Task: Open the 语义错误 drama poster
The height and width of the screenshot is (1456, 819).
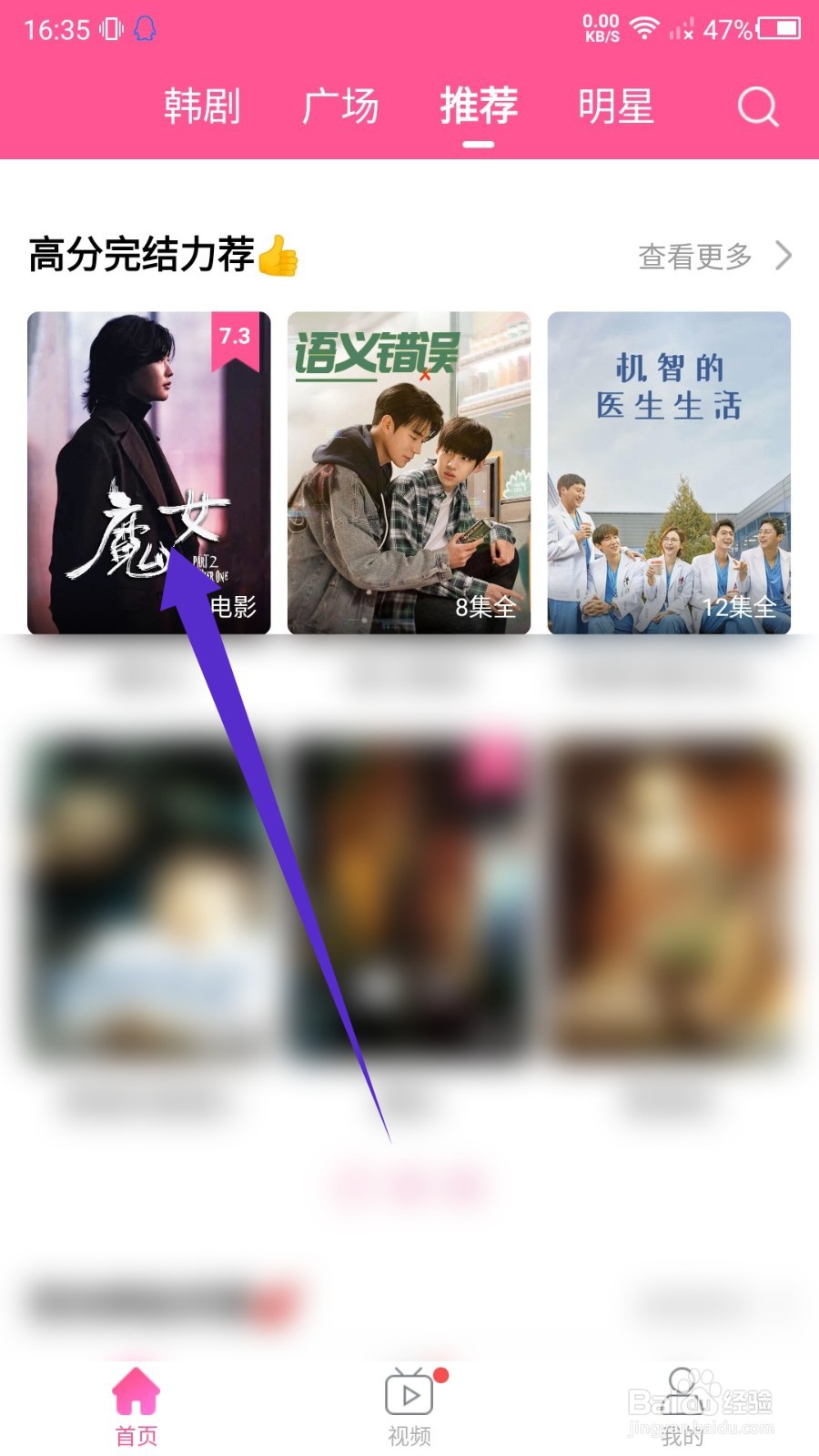Action: click(408, 469)
